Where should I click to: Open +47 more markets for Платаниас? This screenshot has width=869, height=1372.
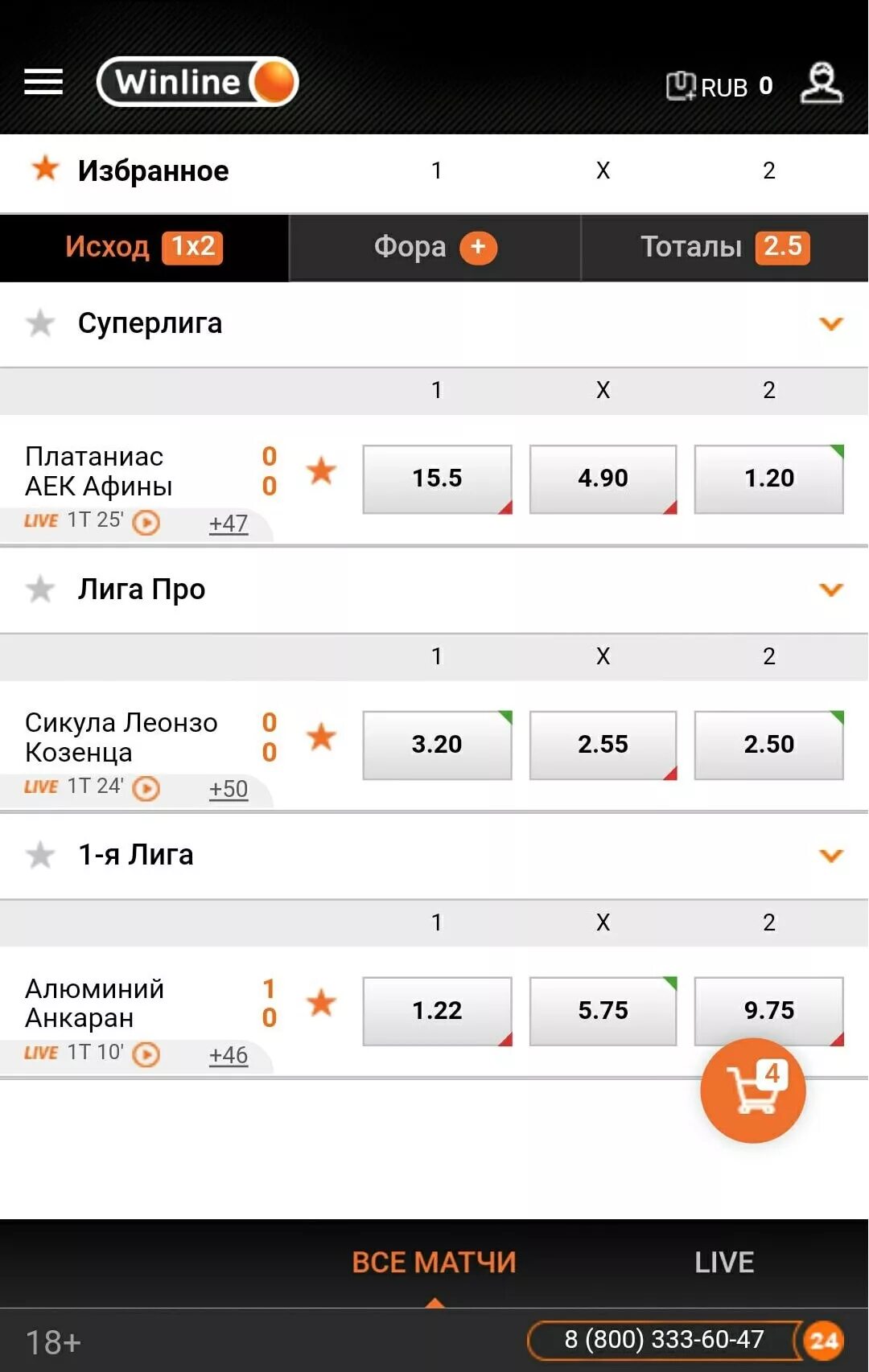229,524
